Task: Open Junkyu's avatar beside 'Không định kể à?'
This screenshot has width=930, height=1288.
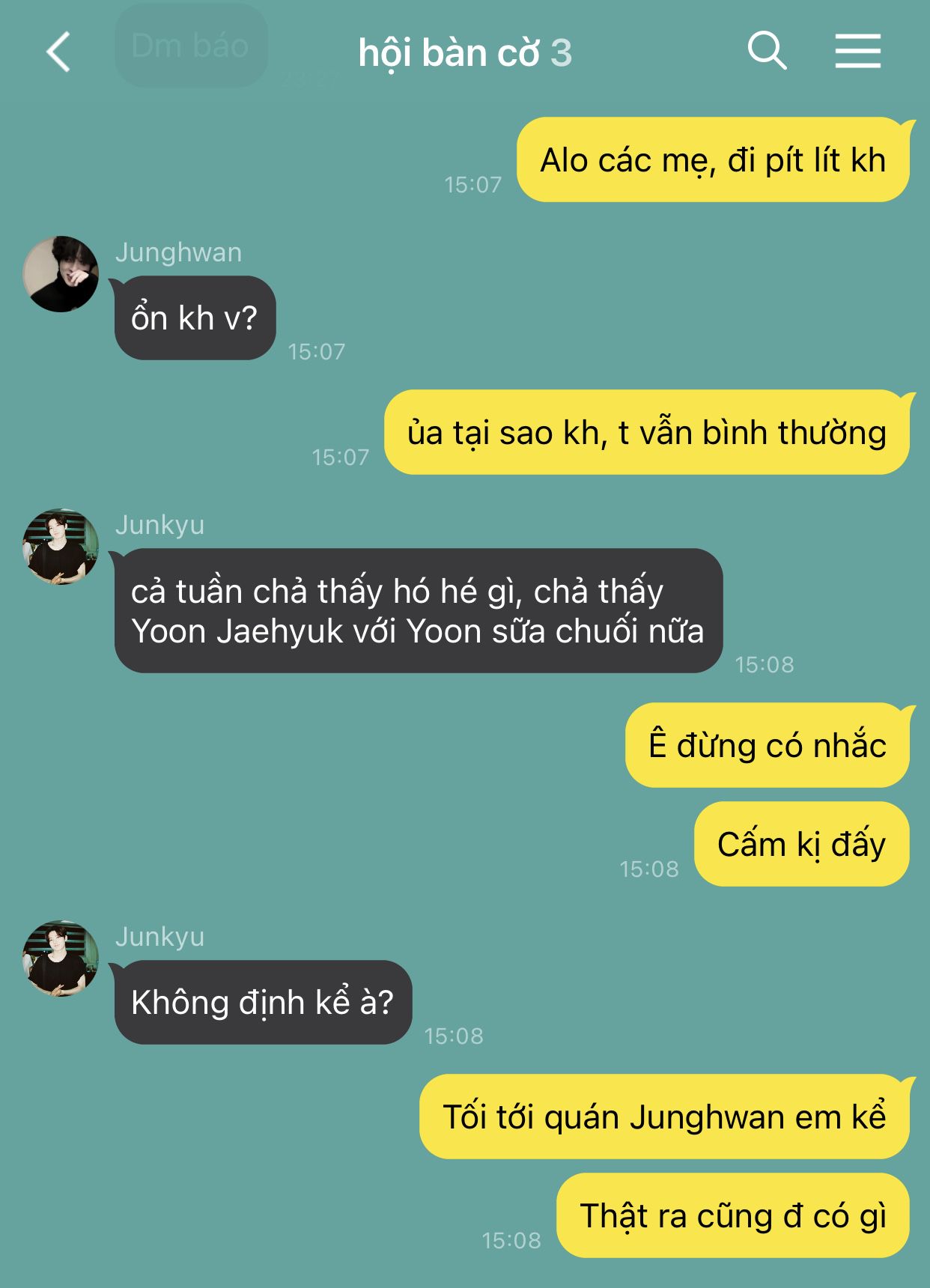Action: point(61,959)
